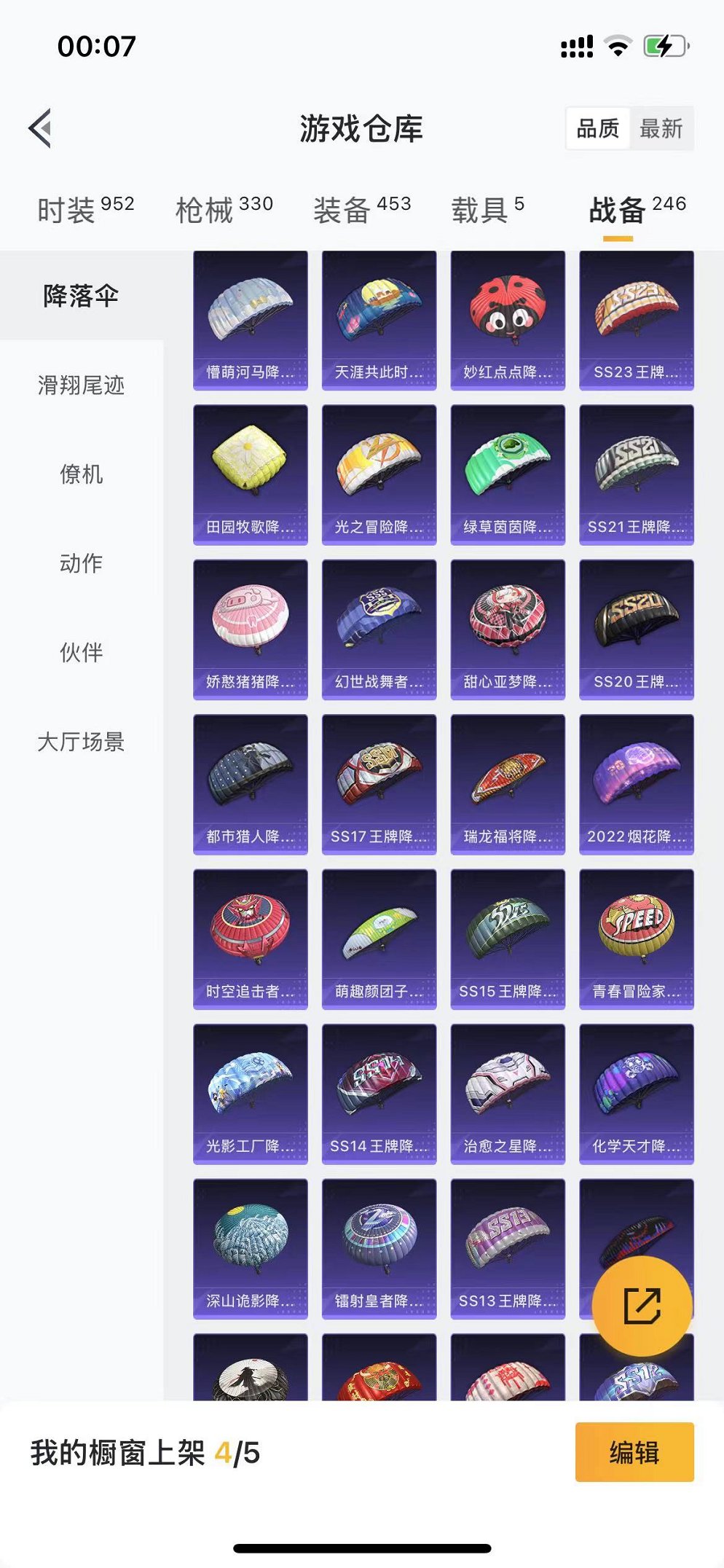View the 青春冒险家 parachute

click(636, 938)
